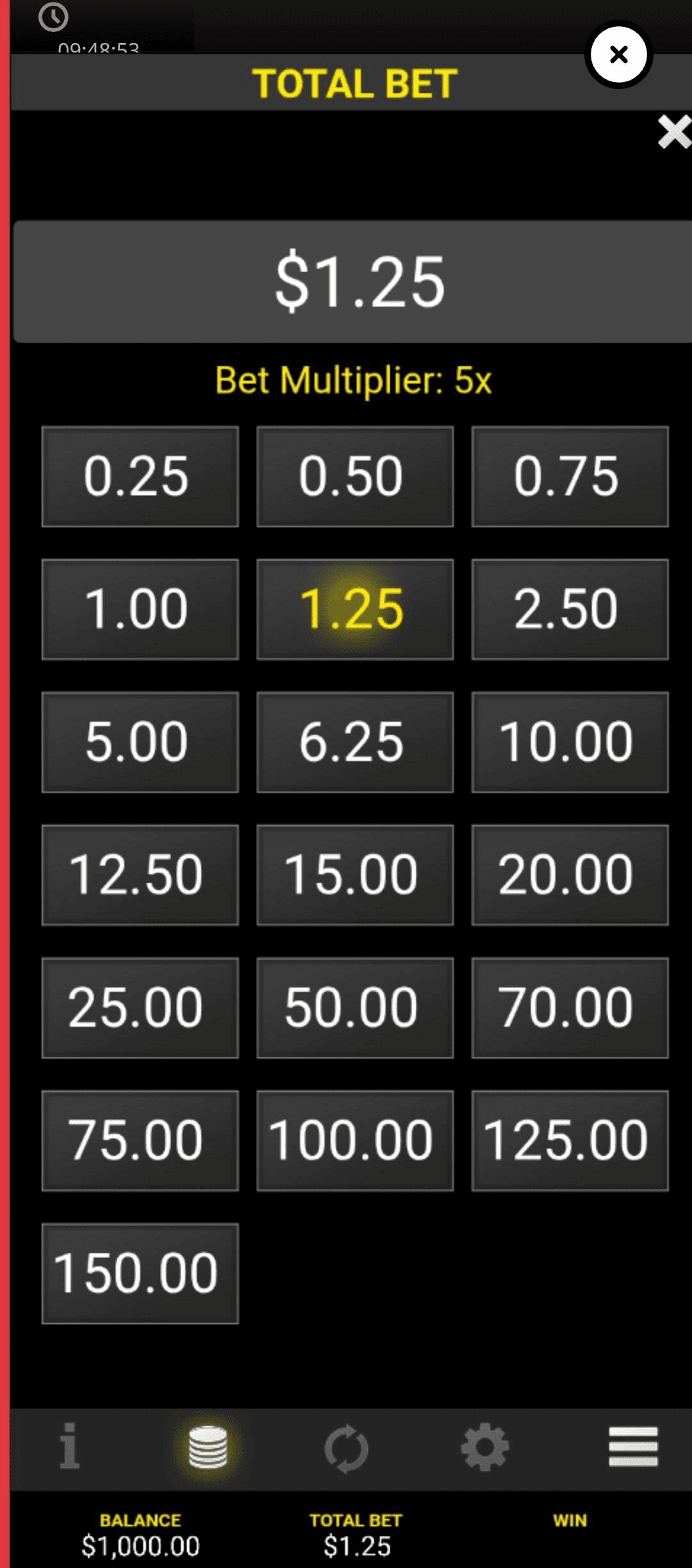
Task: Choose the 1.00 bet option
Action: tap(140, 608)
